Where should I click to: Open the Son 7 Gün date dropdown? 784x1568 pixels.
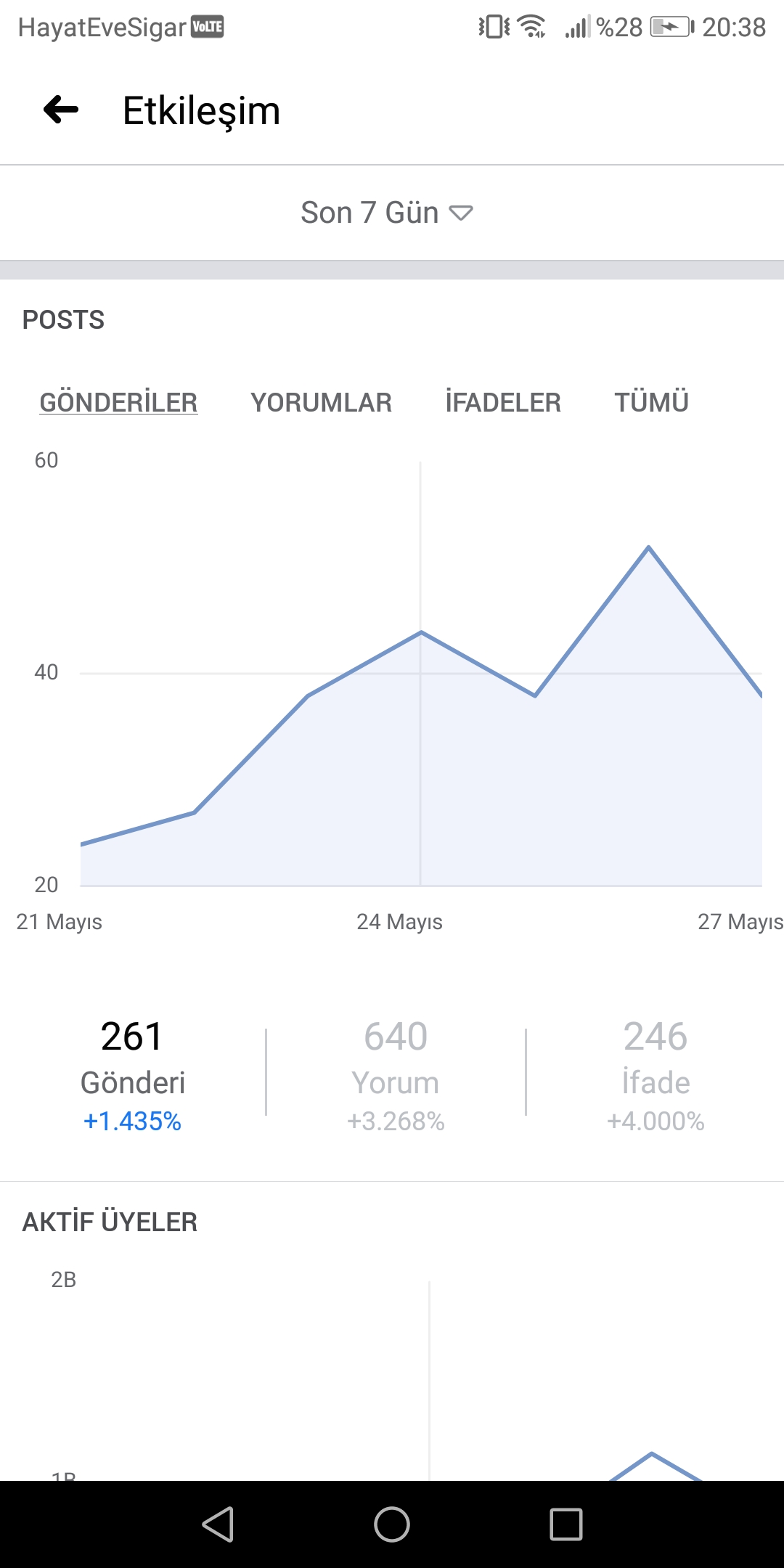point(387,213)
